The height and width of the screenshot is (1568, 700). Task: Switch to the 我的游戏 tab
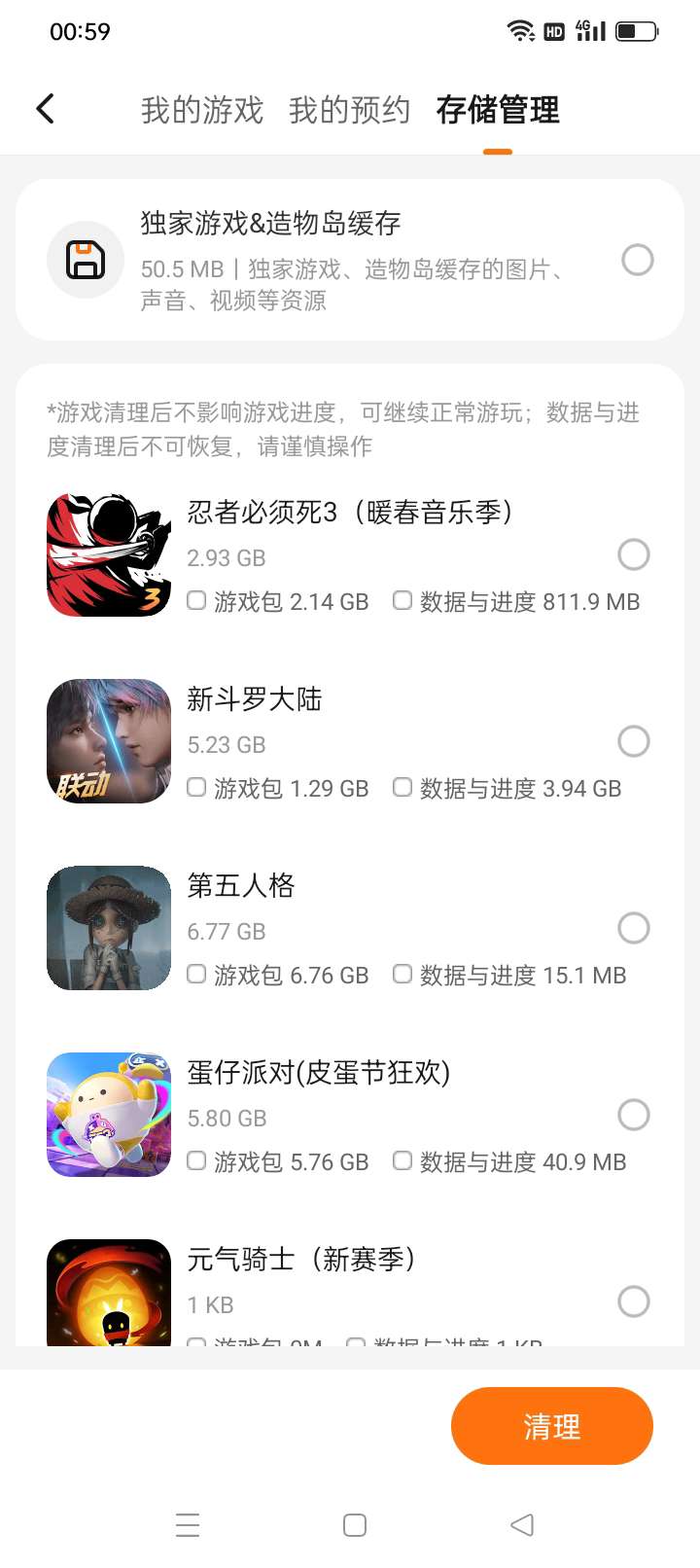(201, 110)
